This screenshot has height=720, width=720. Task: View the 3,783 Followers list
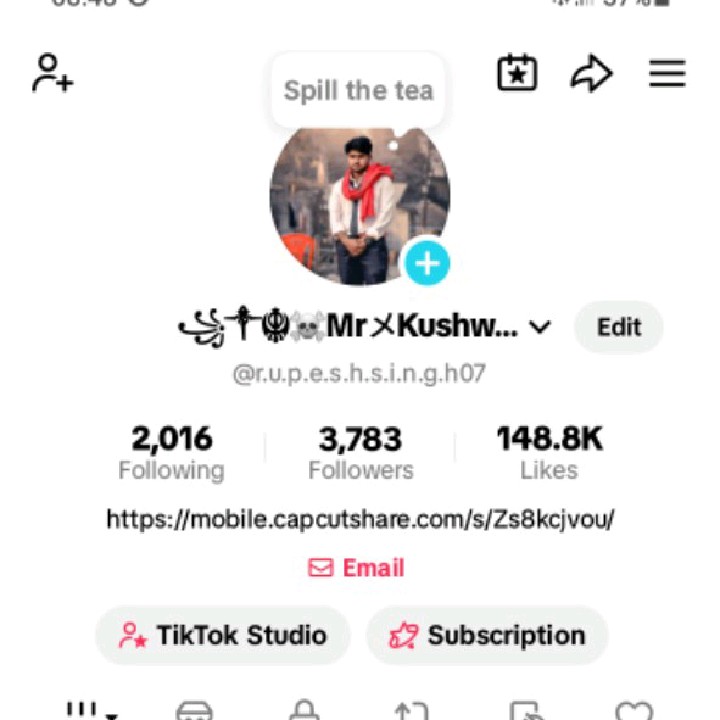[360, 453]
